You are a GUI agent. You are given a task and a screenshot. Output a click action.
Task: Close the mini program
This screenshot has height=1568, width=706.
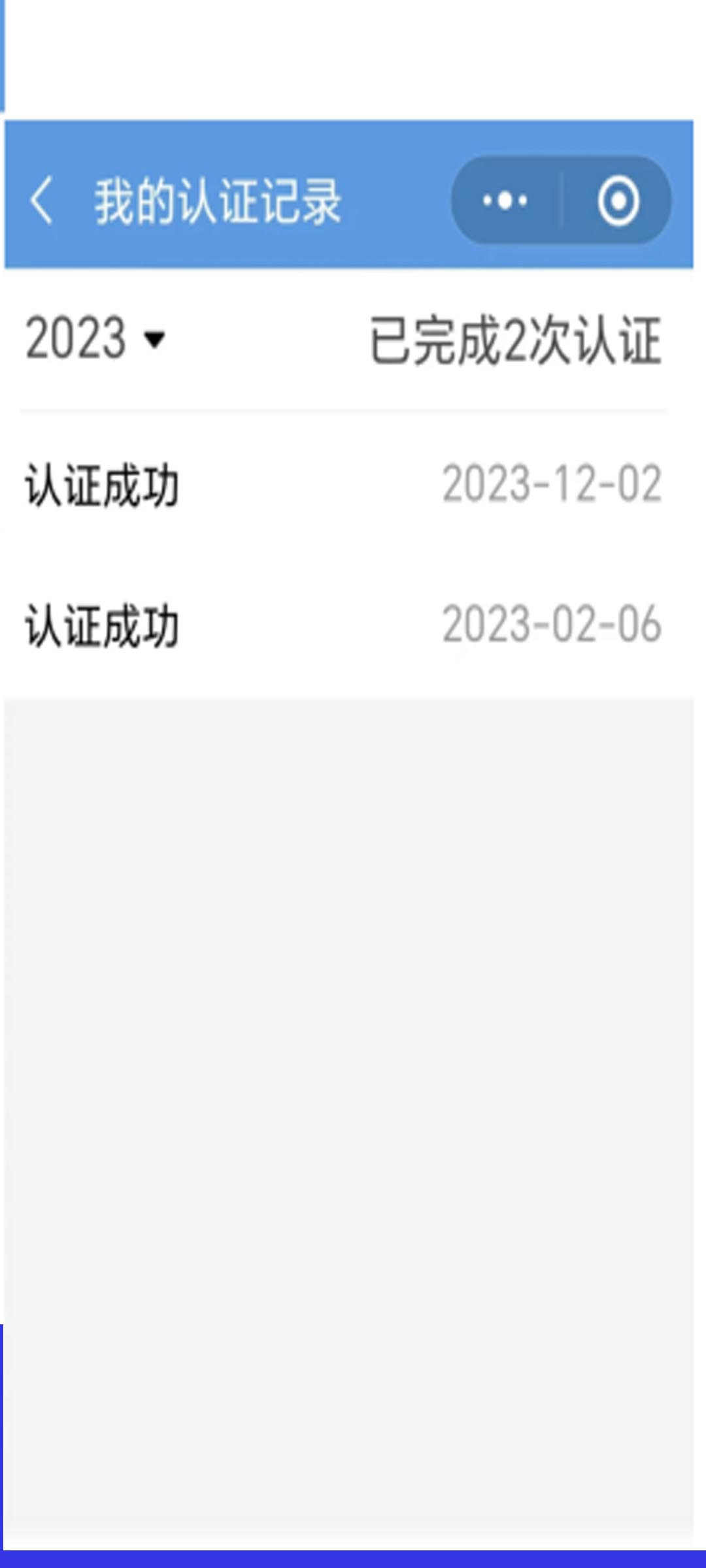(x=618, y=201)
